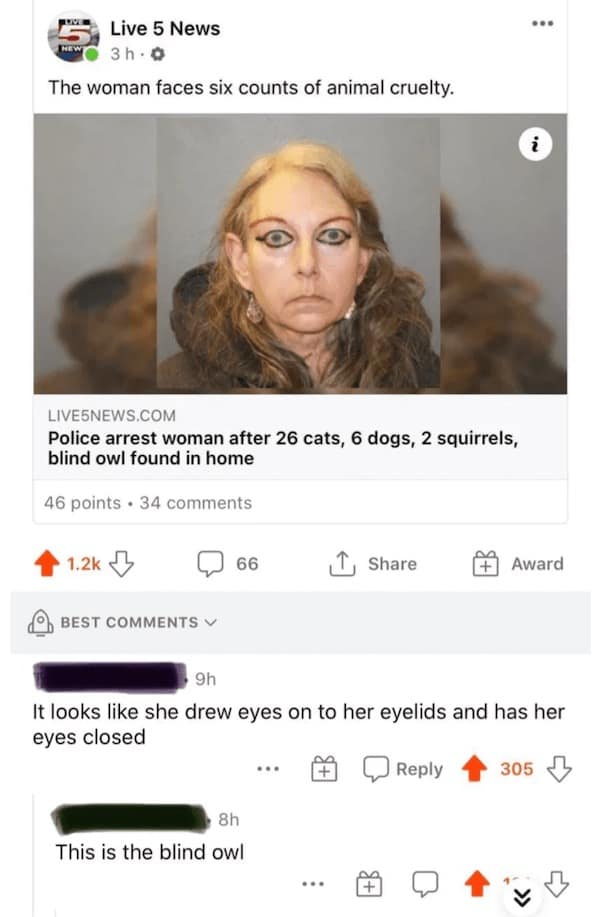This screenshot has height=917, width=600.
Task: Give the post an Award
Action: pos(517,564)
